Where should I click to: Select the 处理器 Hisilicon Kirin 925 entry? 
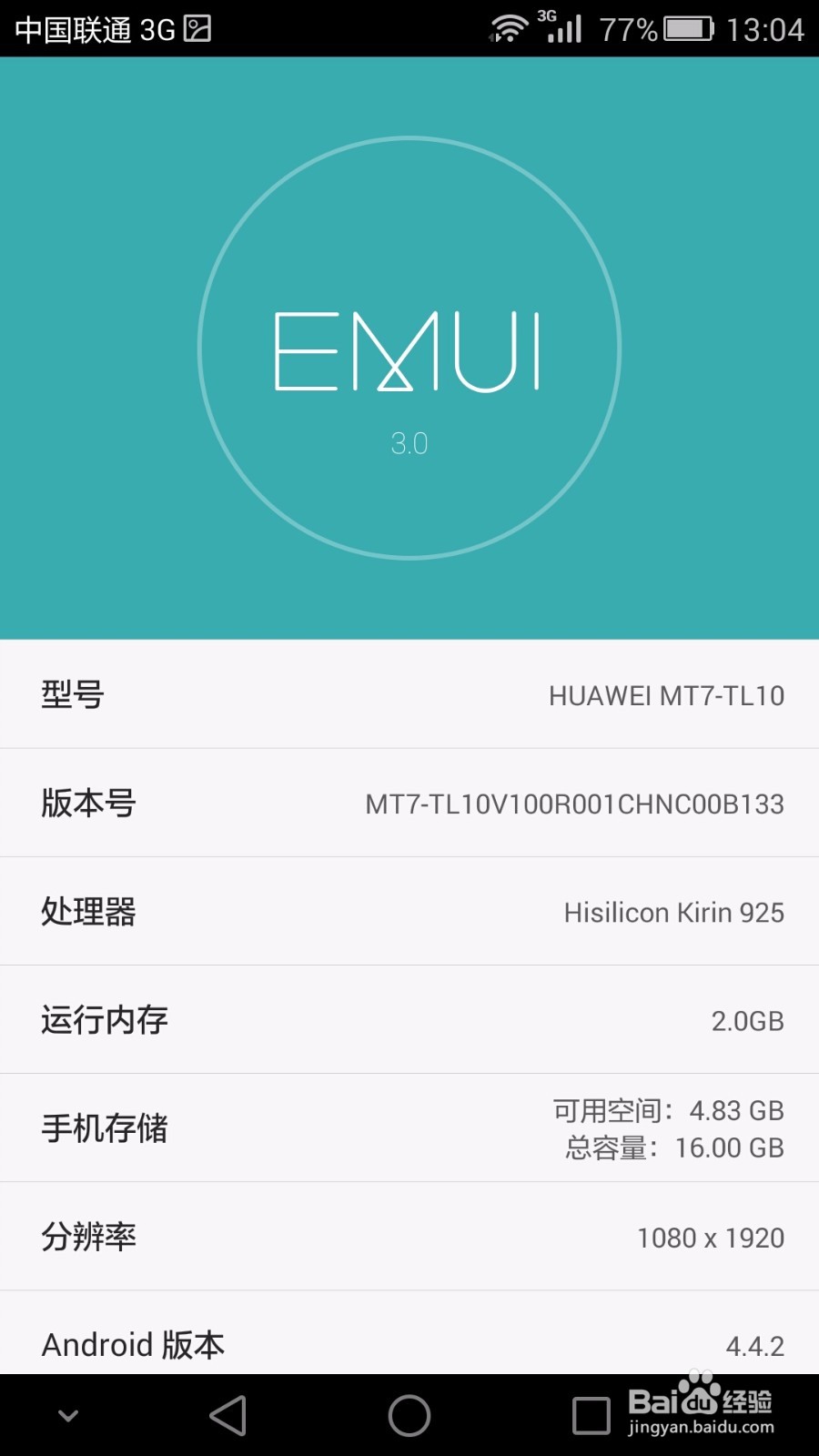pyautogui.click(x=409, y=912)
